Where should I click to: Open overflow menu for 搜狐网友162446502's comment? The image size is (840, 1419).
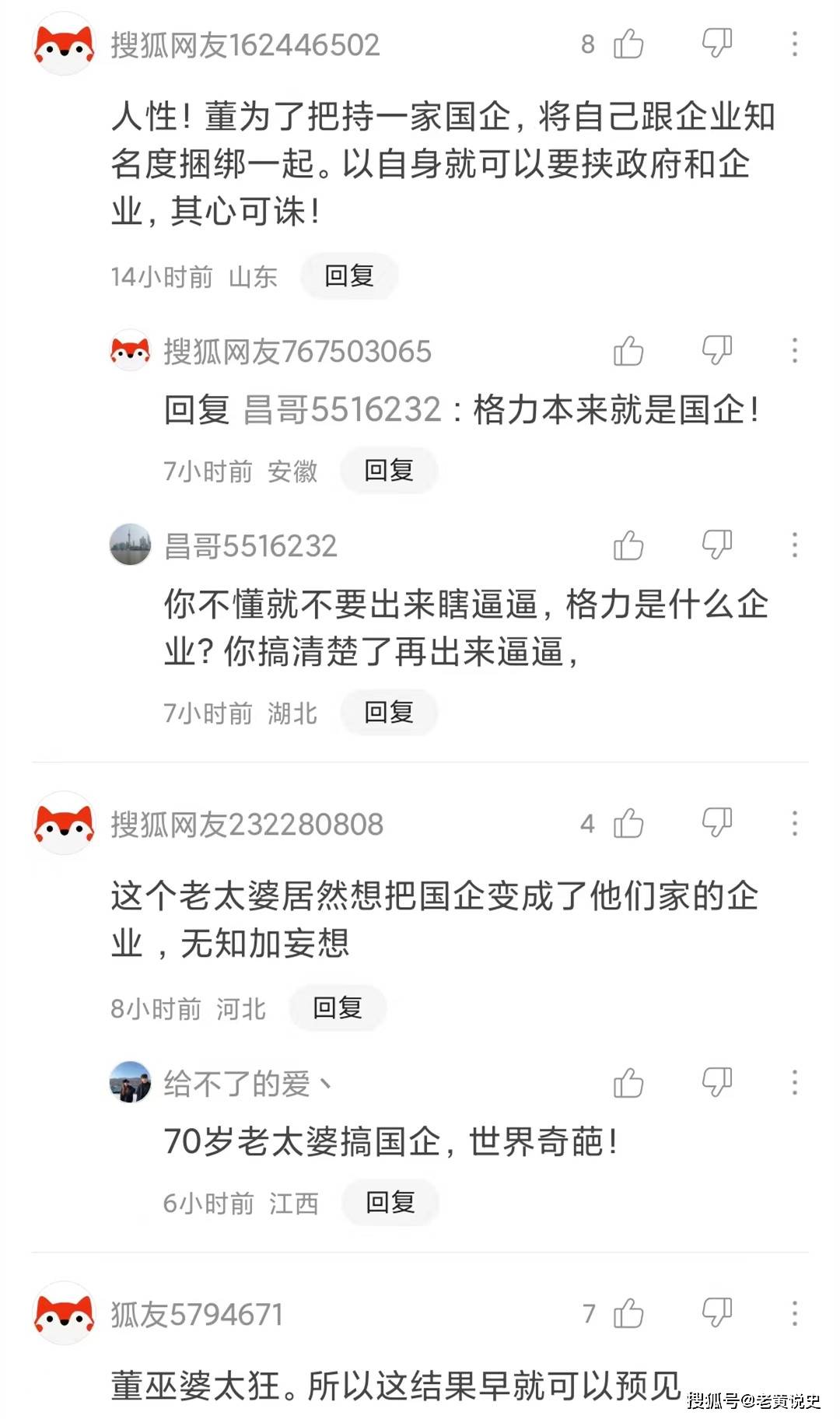click(794, 44)
